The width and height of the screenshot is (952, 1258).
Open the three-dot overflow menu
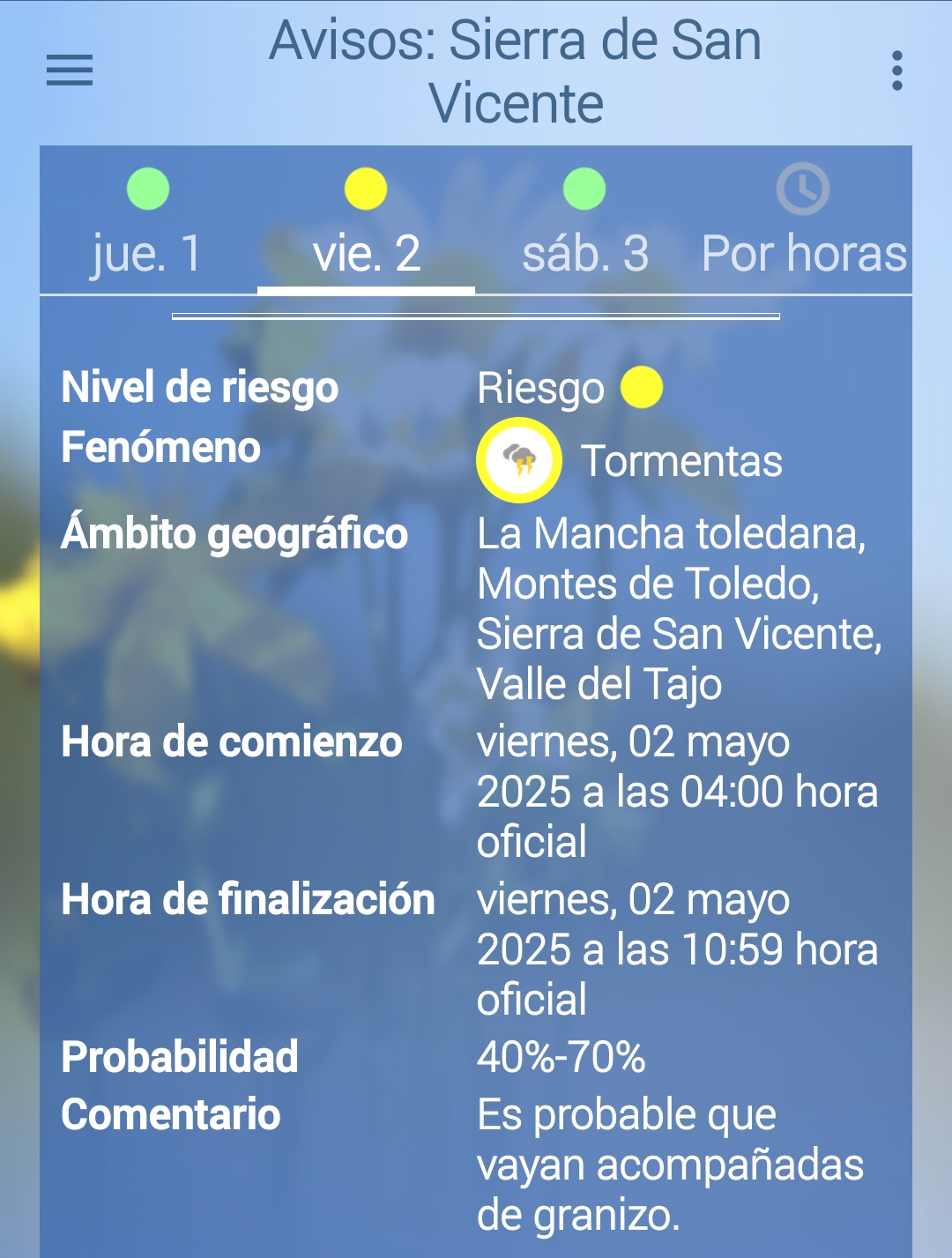click(896, 71)
